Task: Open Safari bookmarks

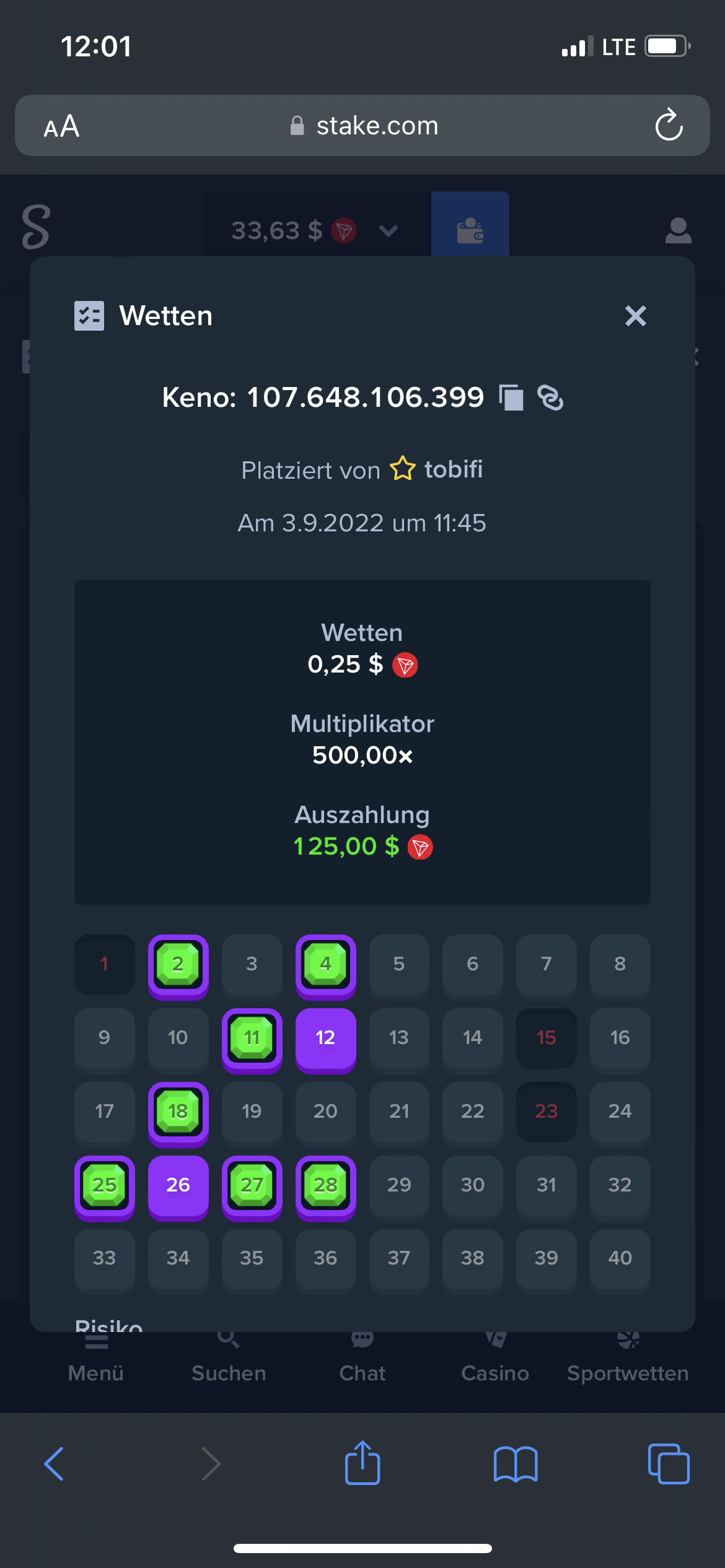Action: coord(516,1464)
